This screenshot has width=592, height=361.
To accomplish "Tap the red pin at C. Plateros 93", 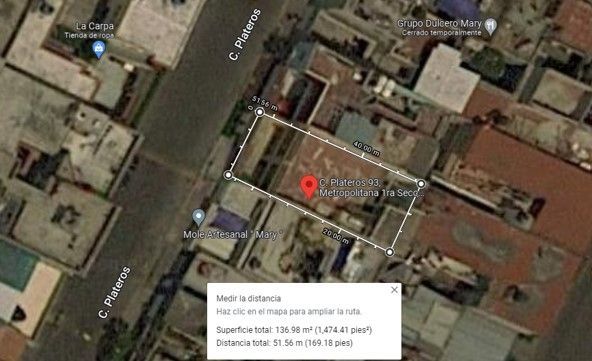I will click(308, 187).
